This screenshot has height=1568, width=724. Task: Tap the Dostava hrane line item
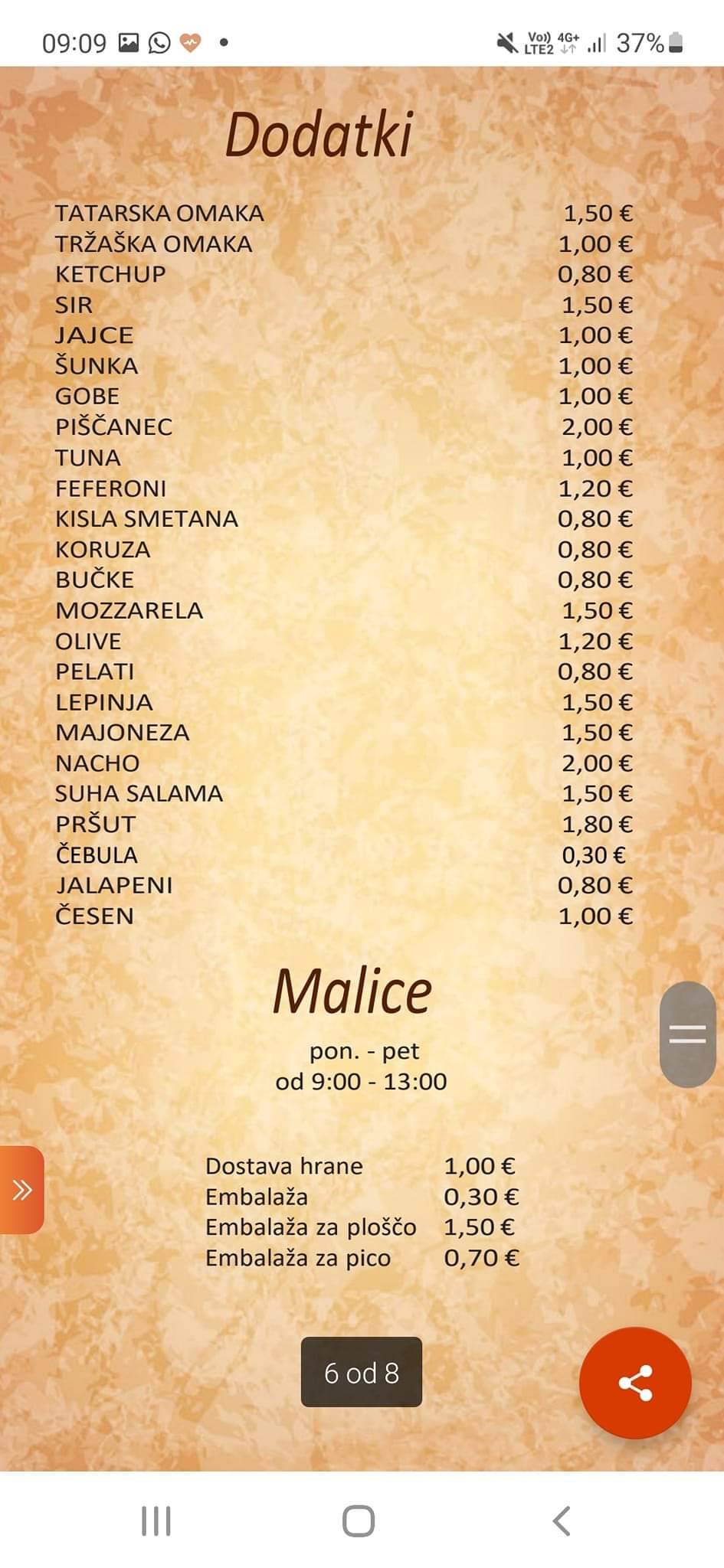[284, 1167]
